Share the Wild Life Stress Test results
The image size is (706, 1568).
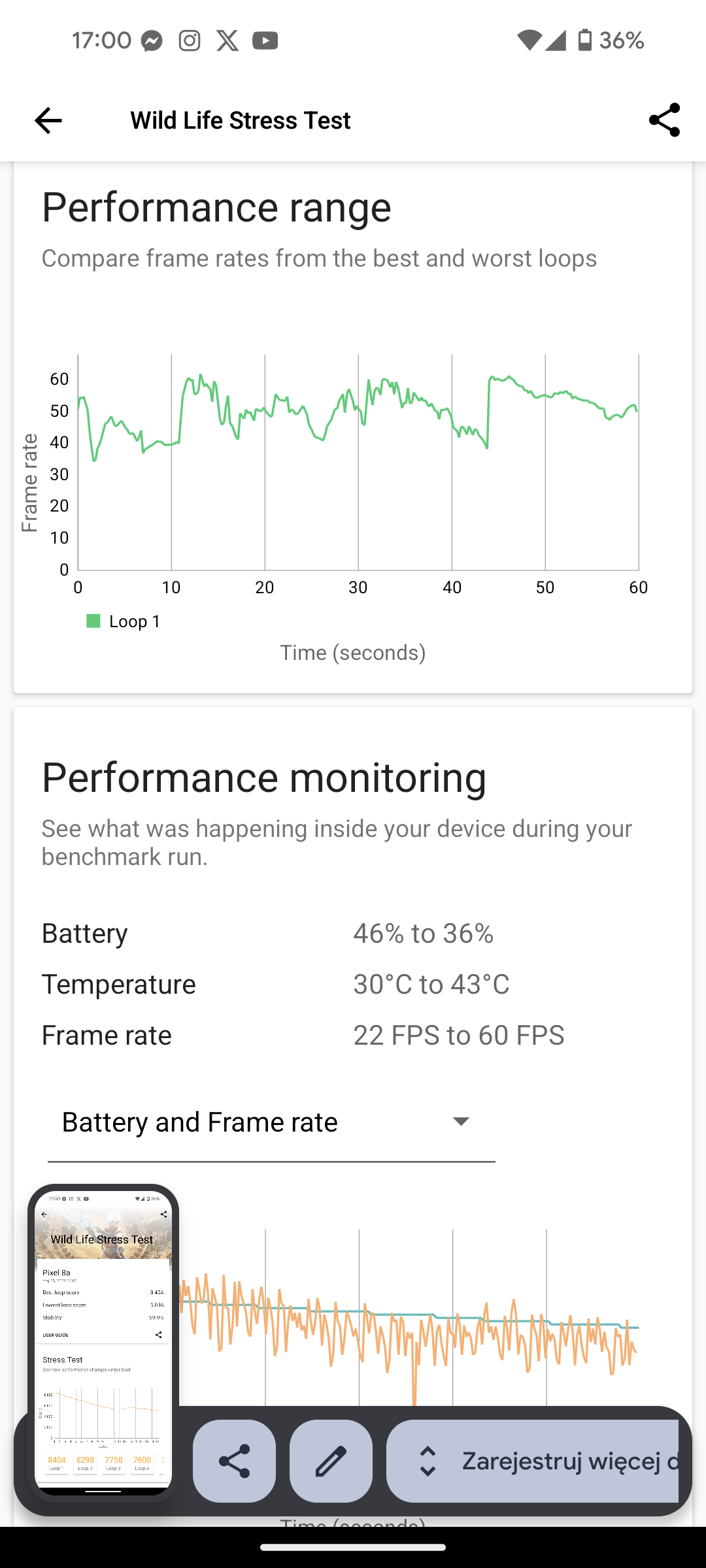coord(664,120)
